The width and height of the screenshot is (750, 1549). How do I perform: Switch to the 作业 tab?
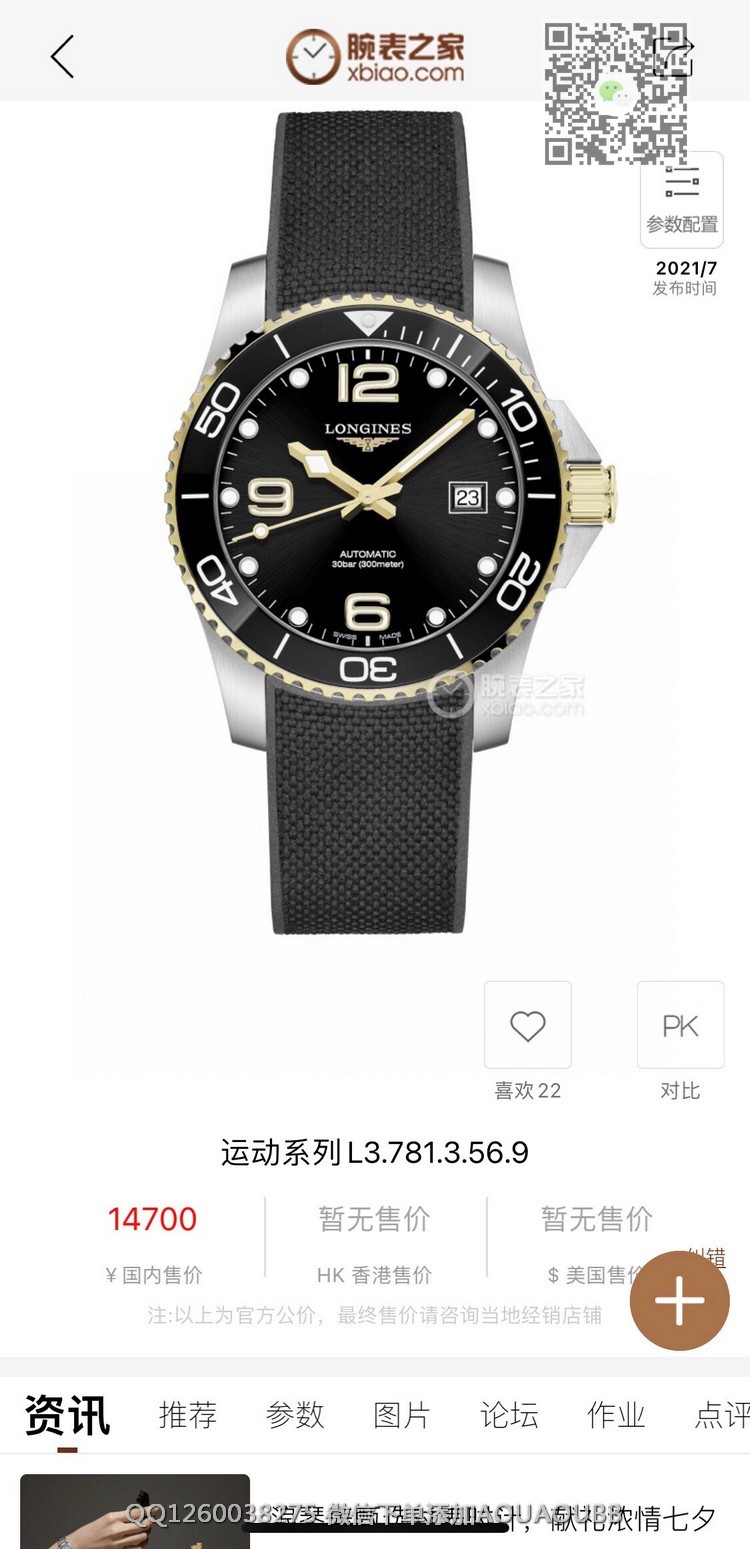616,1416
